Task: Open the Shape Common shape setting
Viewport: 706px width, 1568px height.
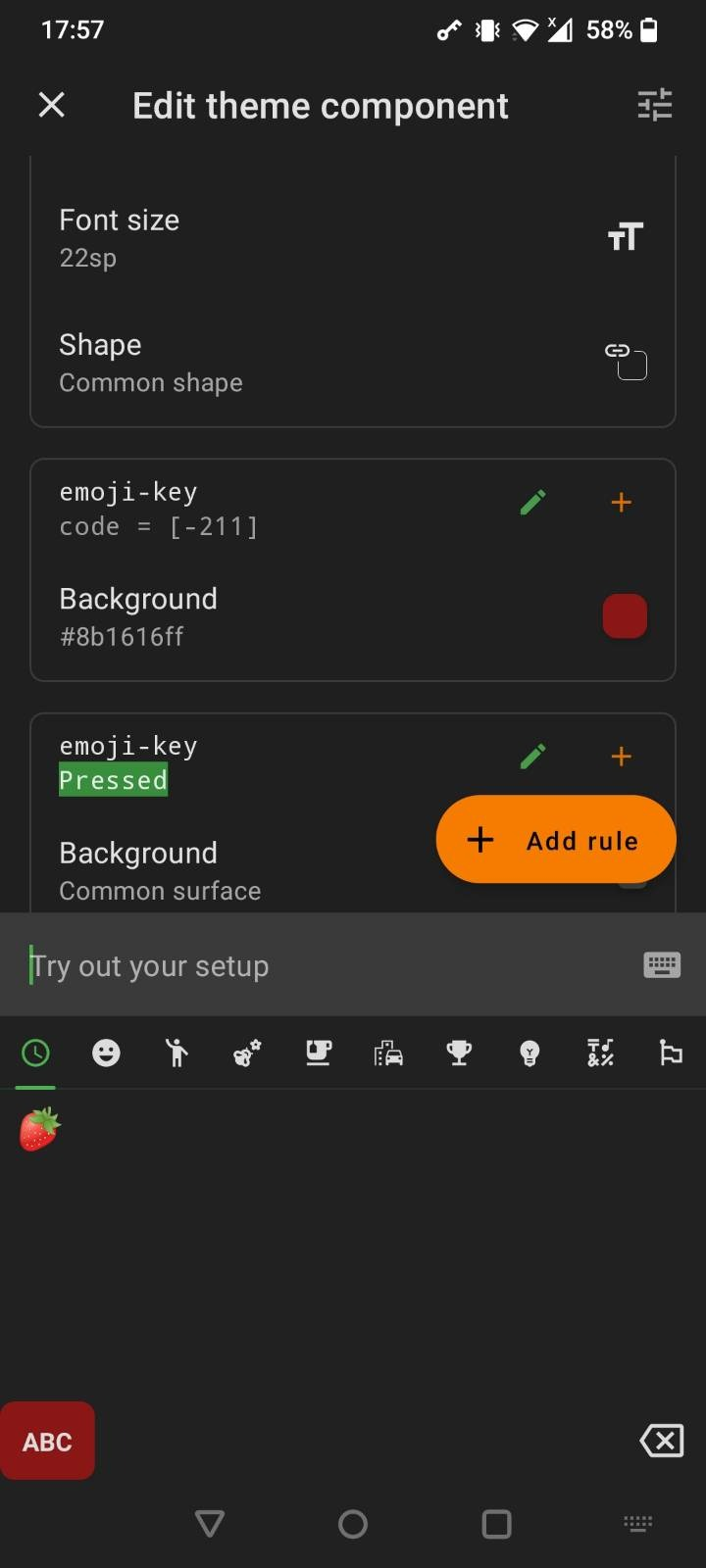Action: (353, 363)
